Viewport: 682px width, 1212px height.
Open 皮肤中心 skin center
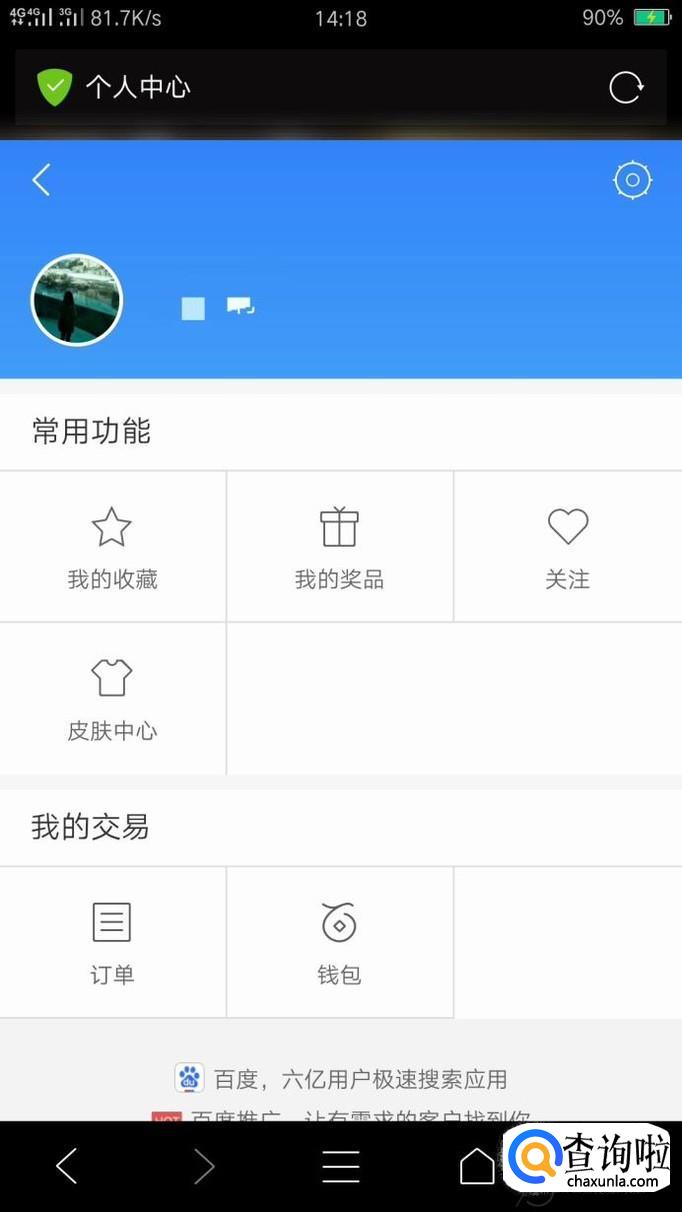(112, 699)
